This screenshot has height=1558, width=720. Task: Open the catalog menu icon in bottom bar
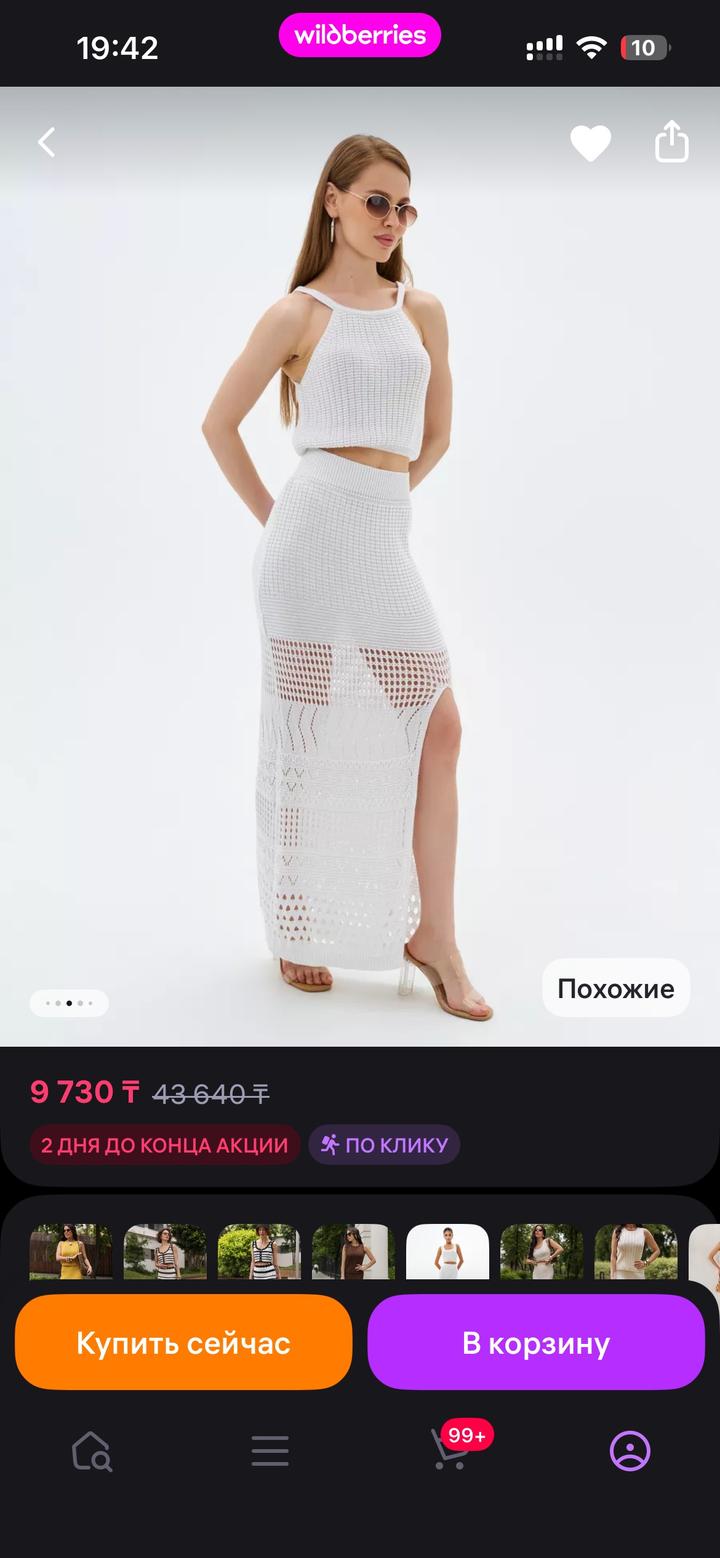coord(269,1451)
